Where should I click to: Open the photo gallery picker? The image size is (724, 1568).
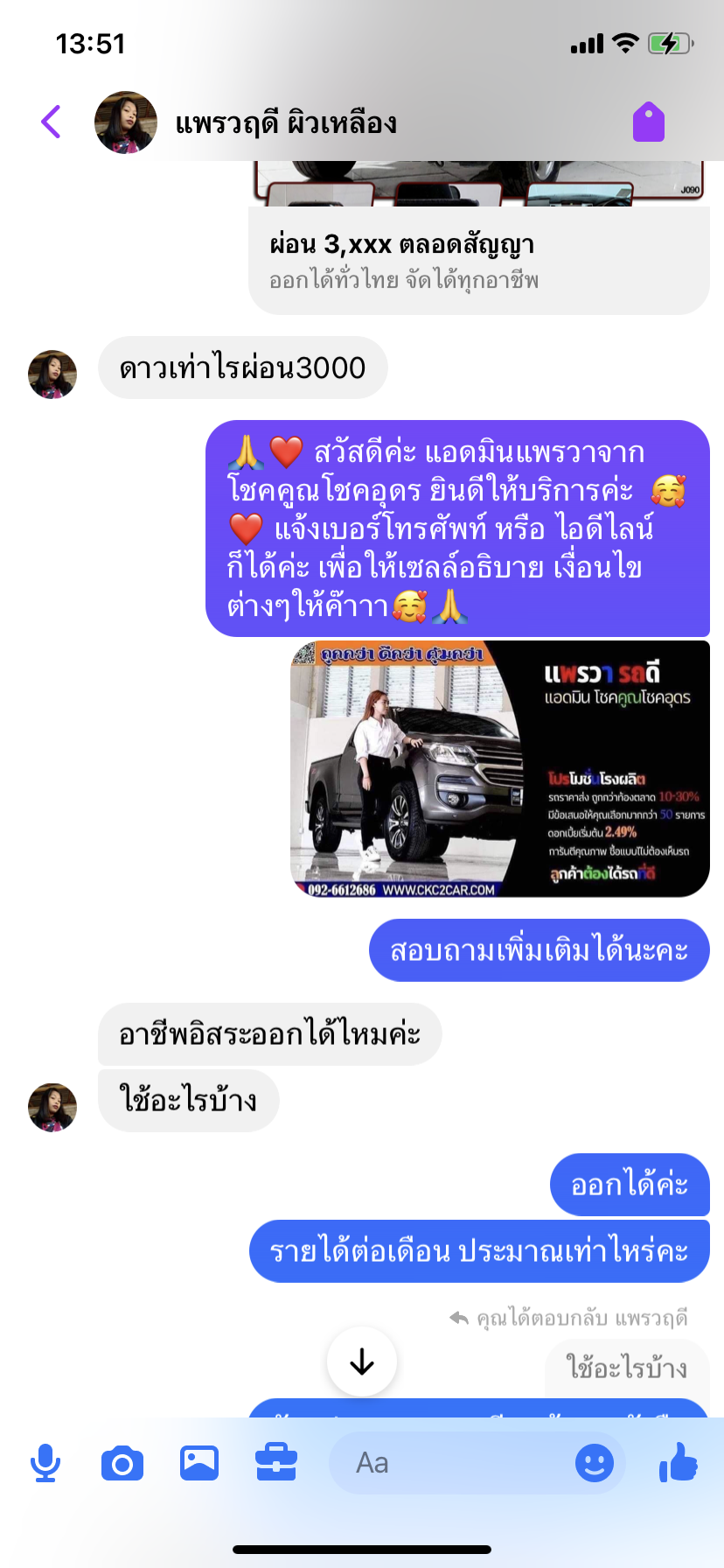pyautogui.click(x=199, y=1463)
